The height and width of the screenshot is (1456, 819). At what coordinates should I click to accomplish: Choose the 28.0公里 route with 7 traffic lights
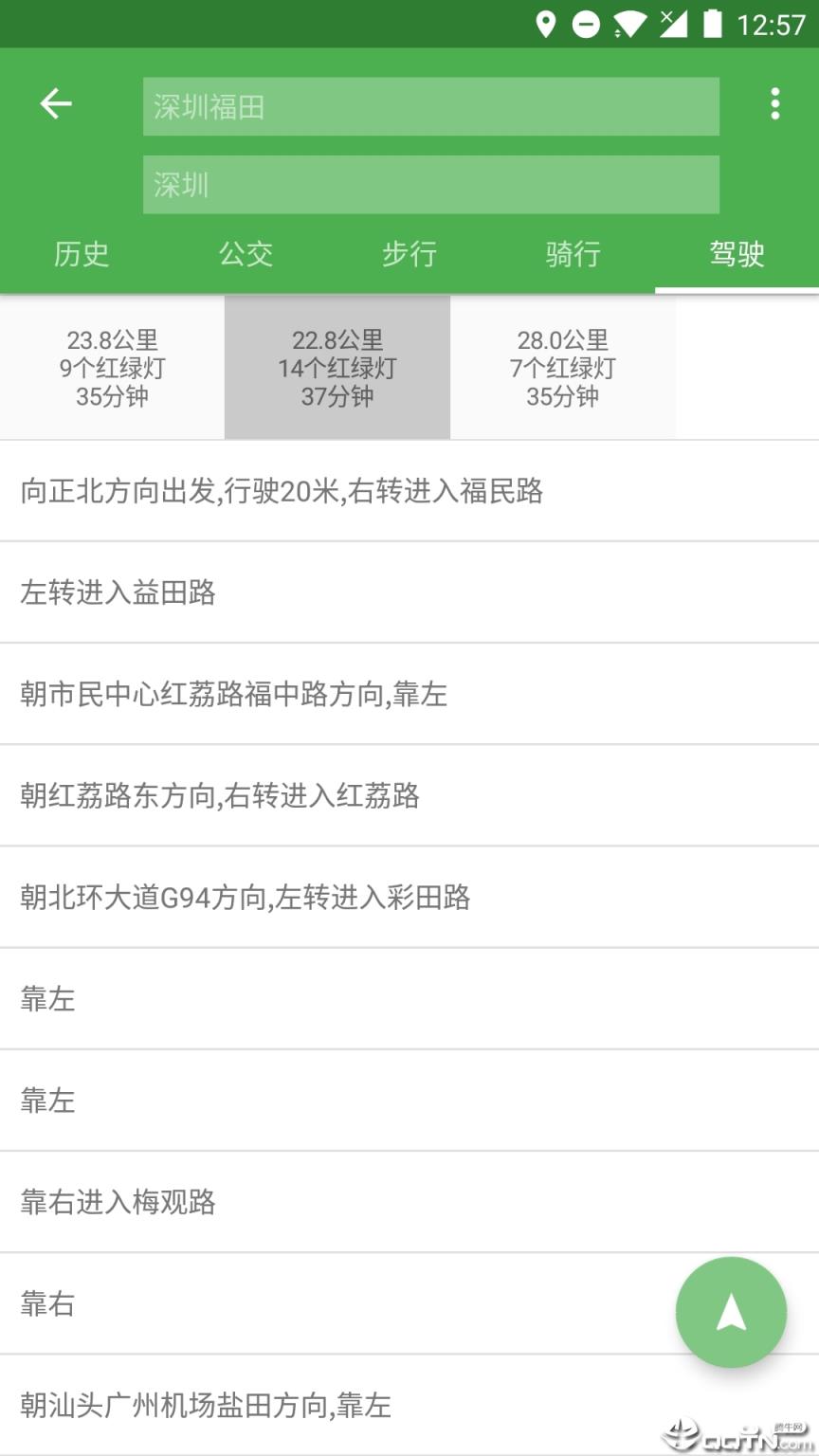(x=563, y=368)
